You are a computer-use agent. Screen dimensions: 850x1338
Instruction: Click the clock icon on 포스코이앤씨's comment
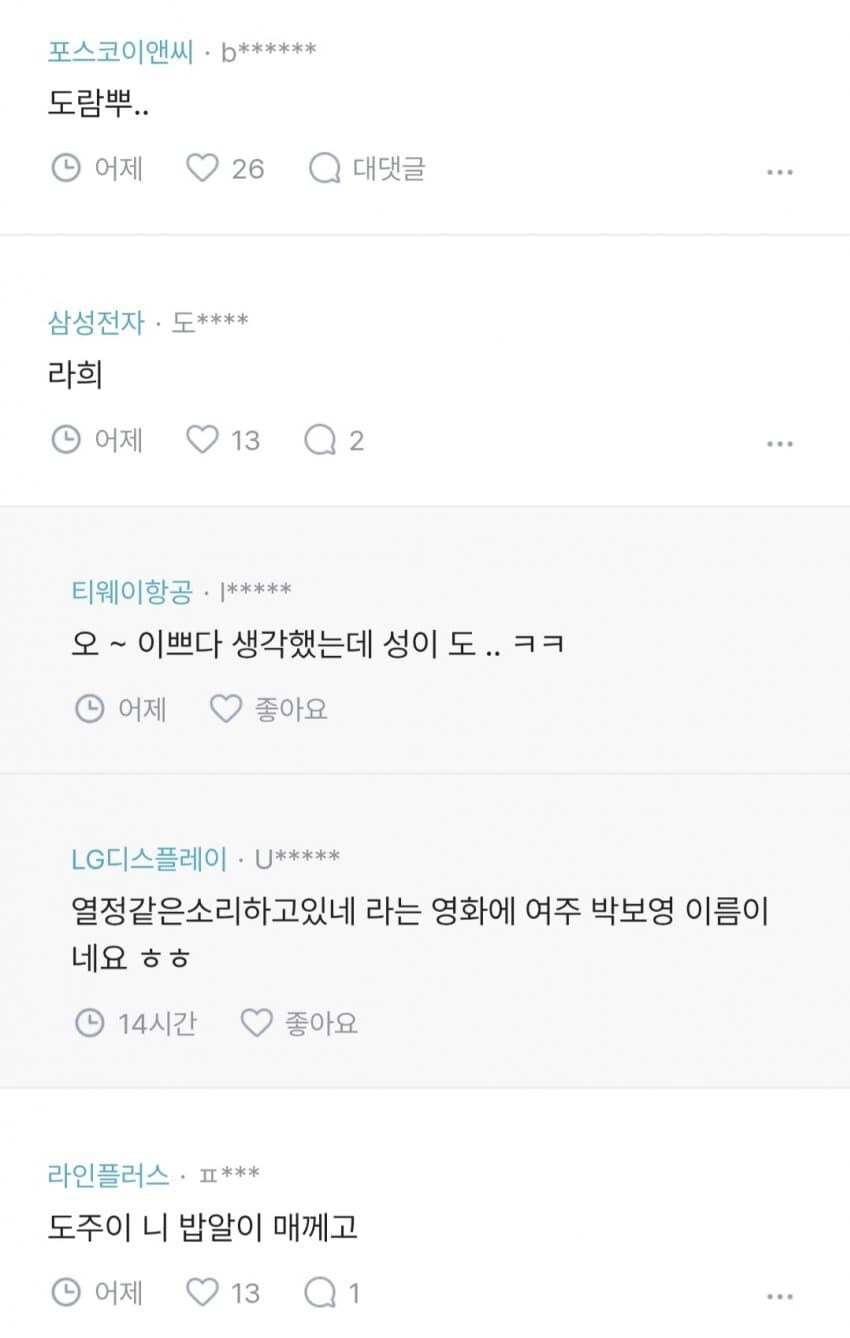(68, 169)
